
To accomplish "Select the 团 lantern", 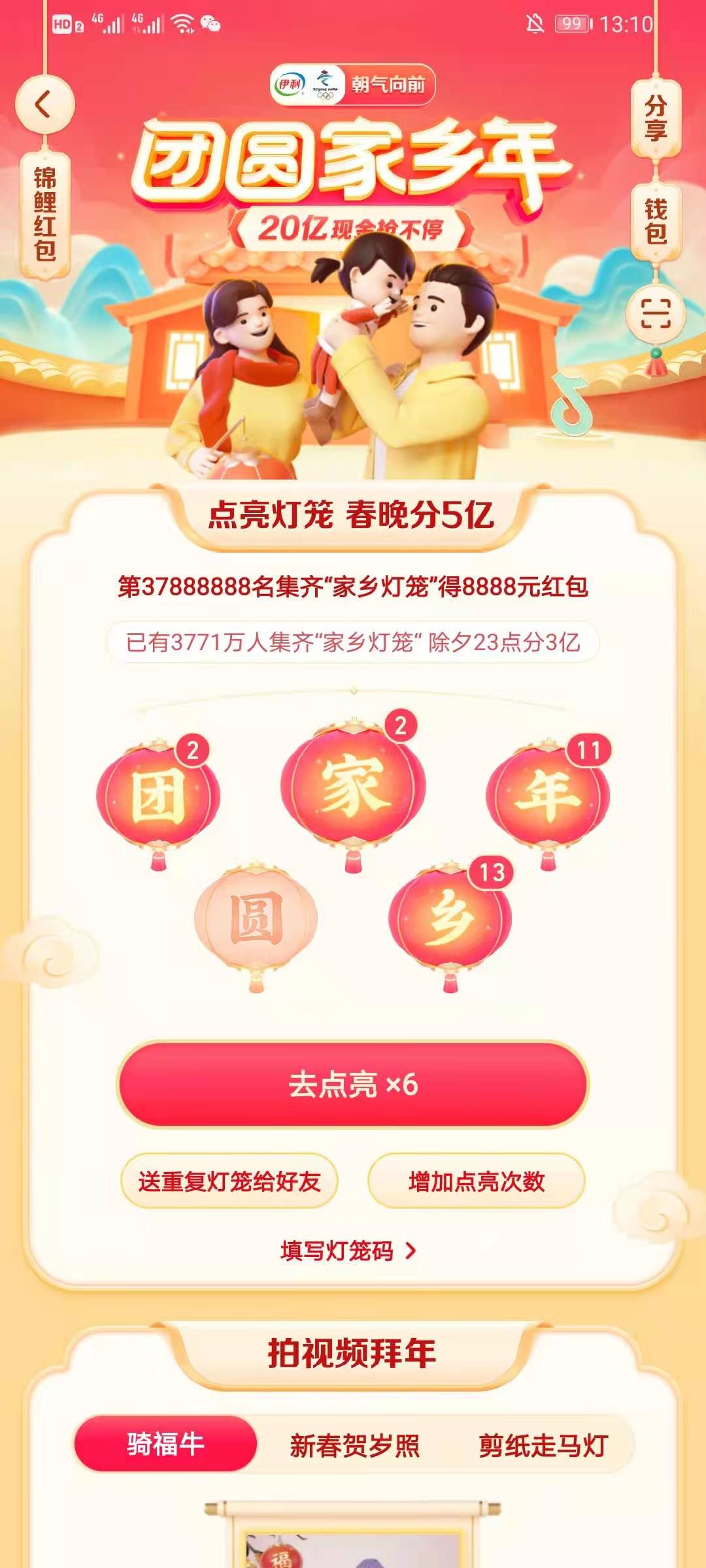I will tap(158, 797).
